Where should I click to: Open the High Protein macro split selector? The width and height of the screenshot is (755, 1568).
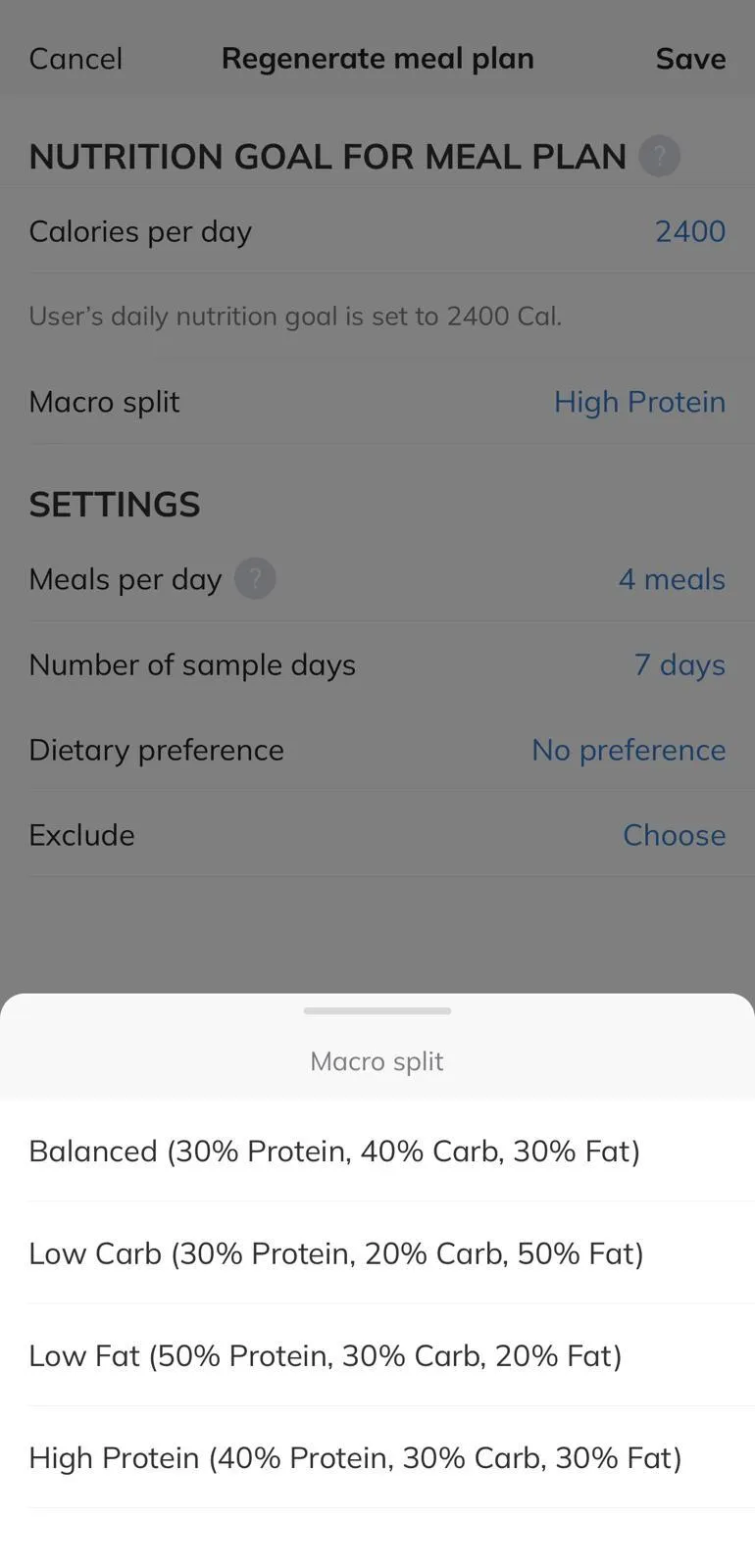pos(639,402)
